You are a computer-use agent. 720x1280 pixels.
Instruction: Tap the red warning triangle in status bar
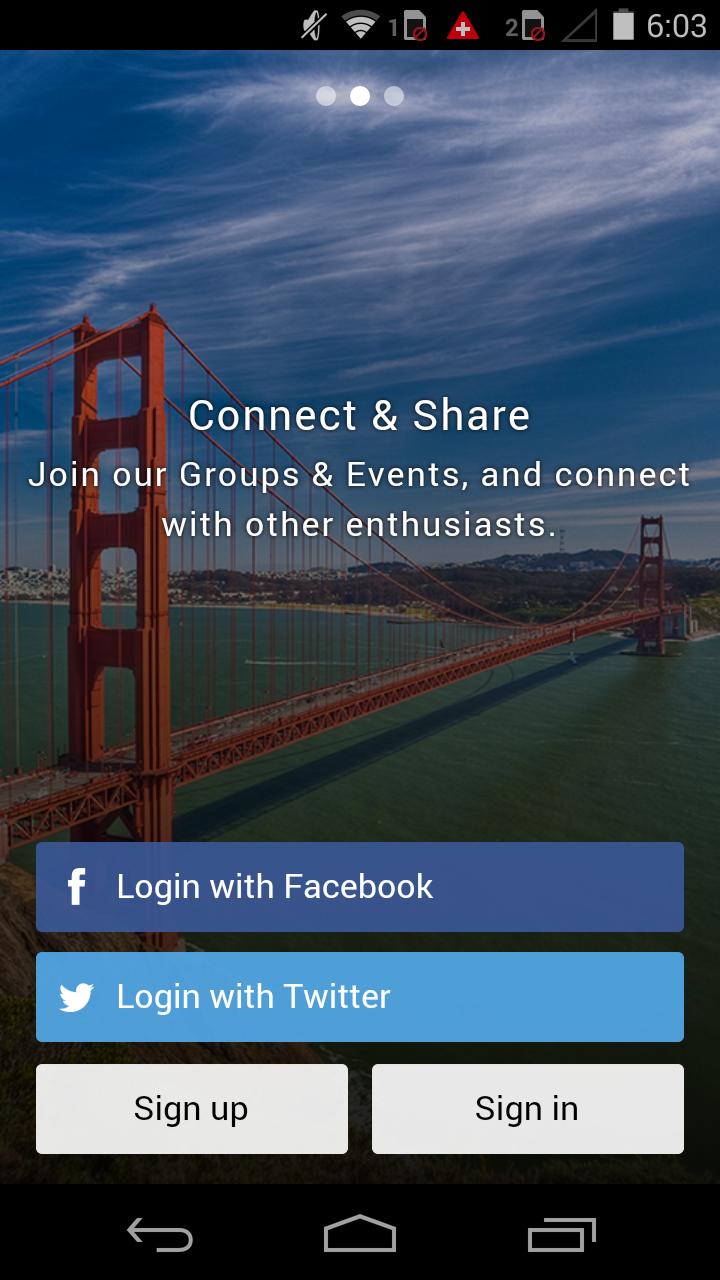click(464, 26)
